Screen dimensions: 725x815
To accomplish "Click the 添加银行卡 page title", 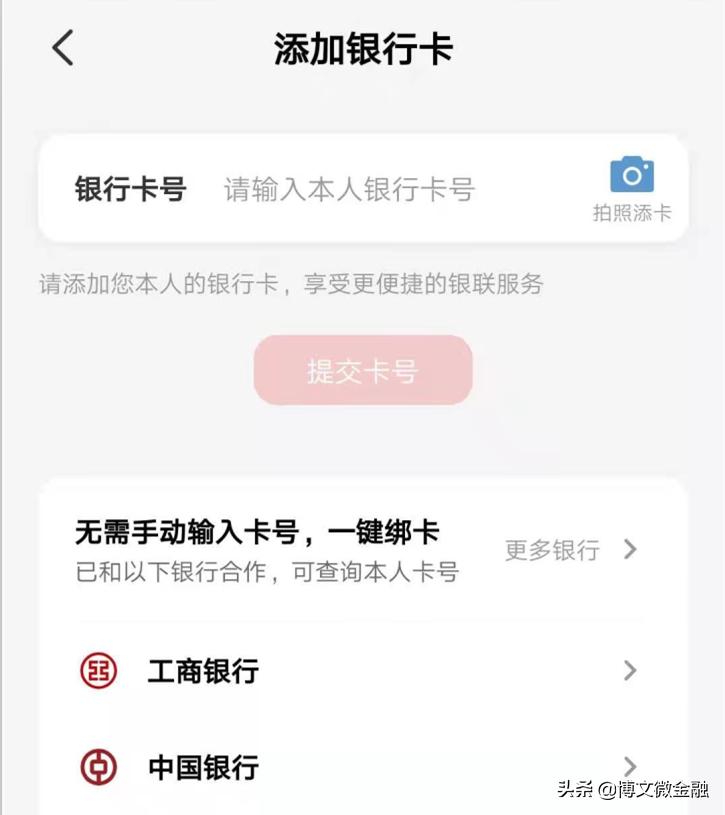I will point(362,48).
